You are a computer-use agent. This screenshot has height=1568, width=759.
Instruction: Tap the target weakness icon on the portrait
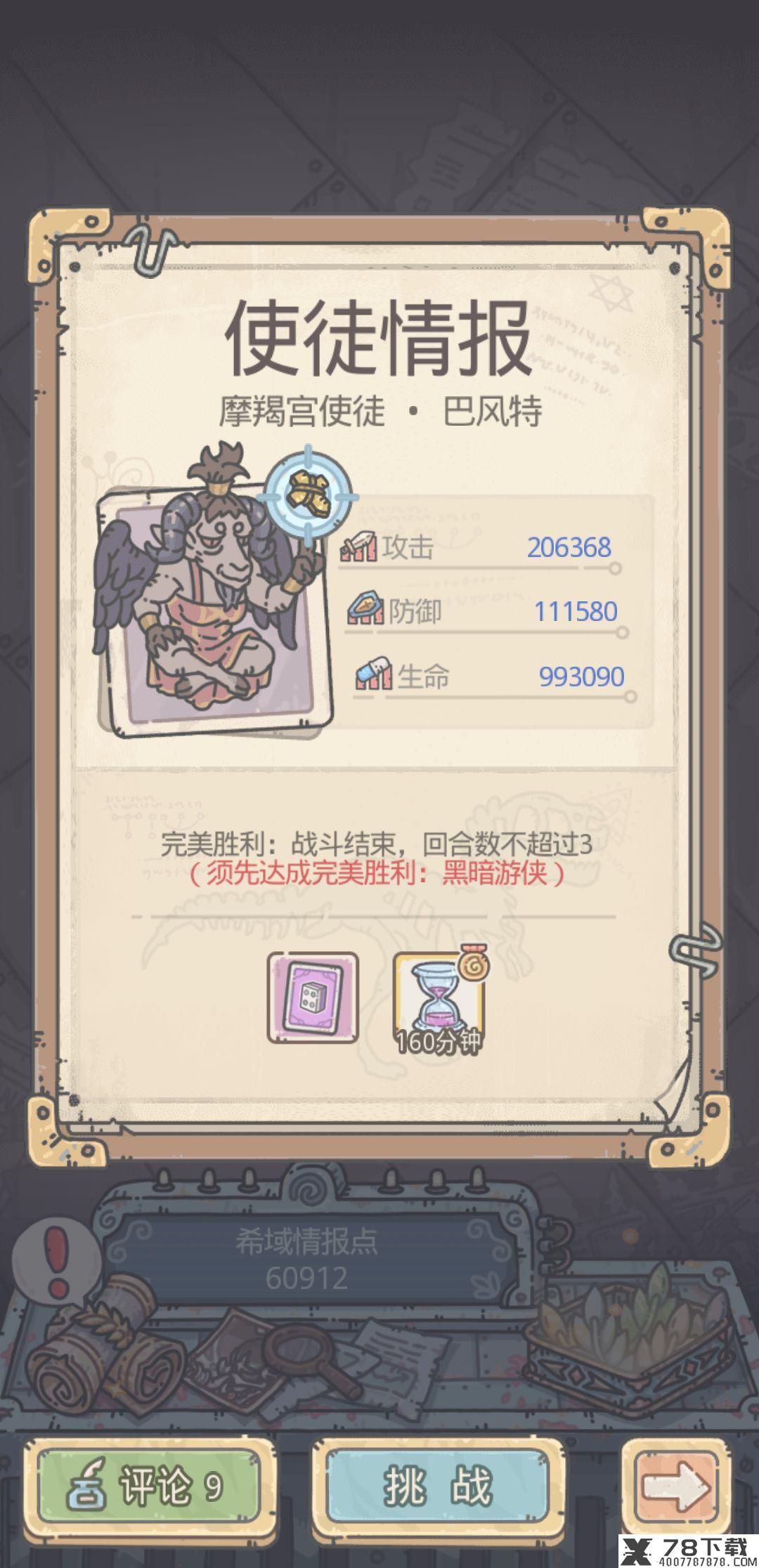pyautogui.click(x=309, y=497)
